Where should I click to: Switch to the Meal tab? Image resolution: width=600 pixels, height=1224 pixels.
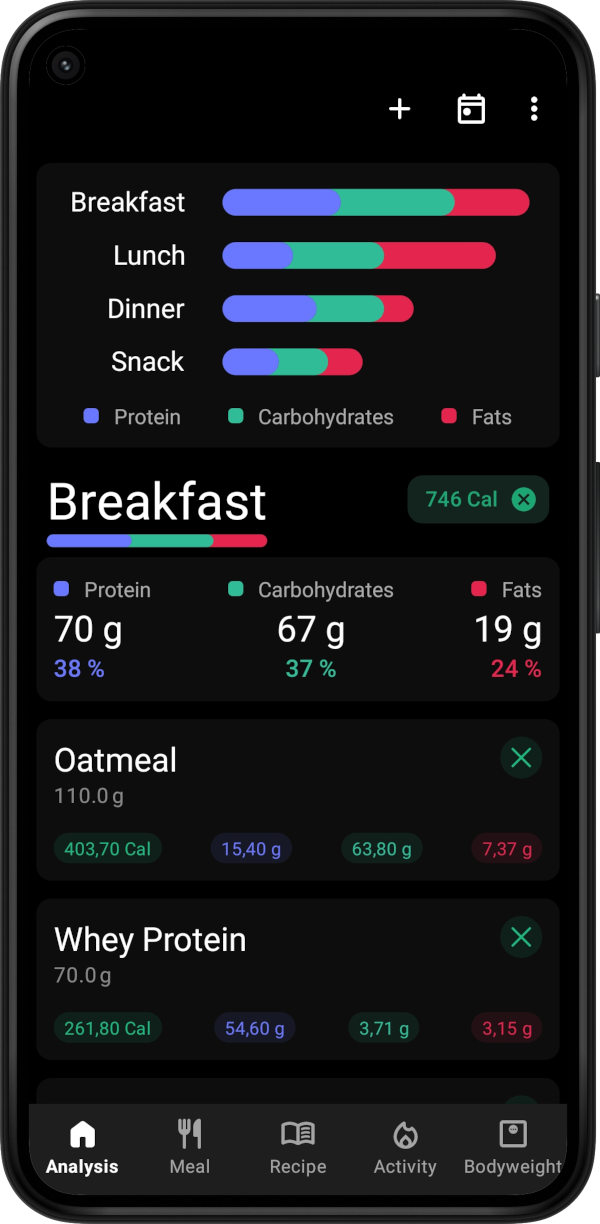coord(190,1147)
